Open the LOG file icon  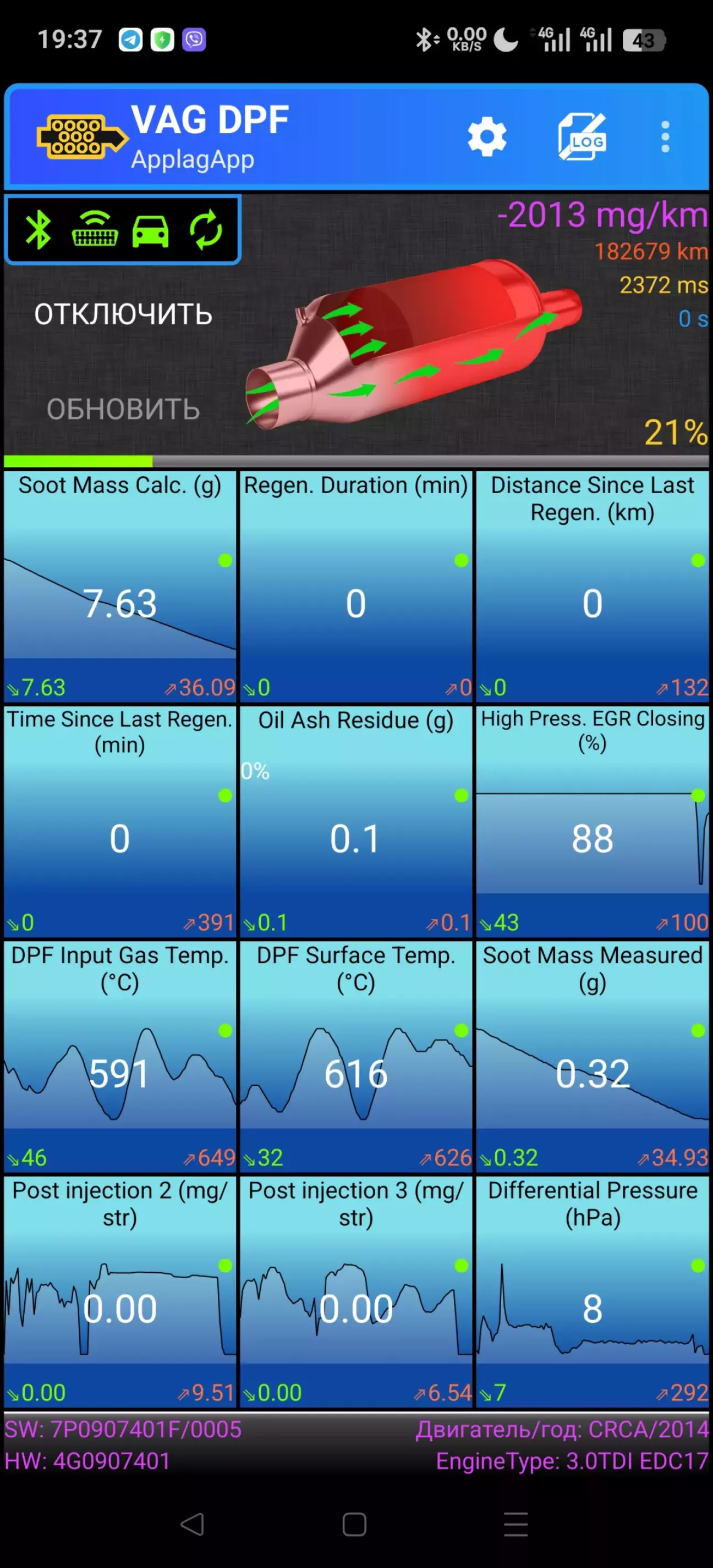(582, 137)
